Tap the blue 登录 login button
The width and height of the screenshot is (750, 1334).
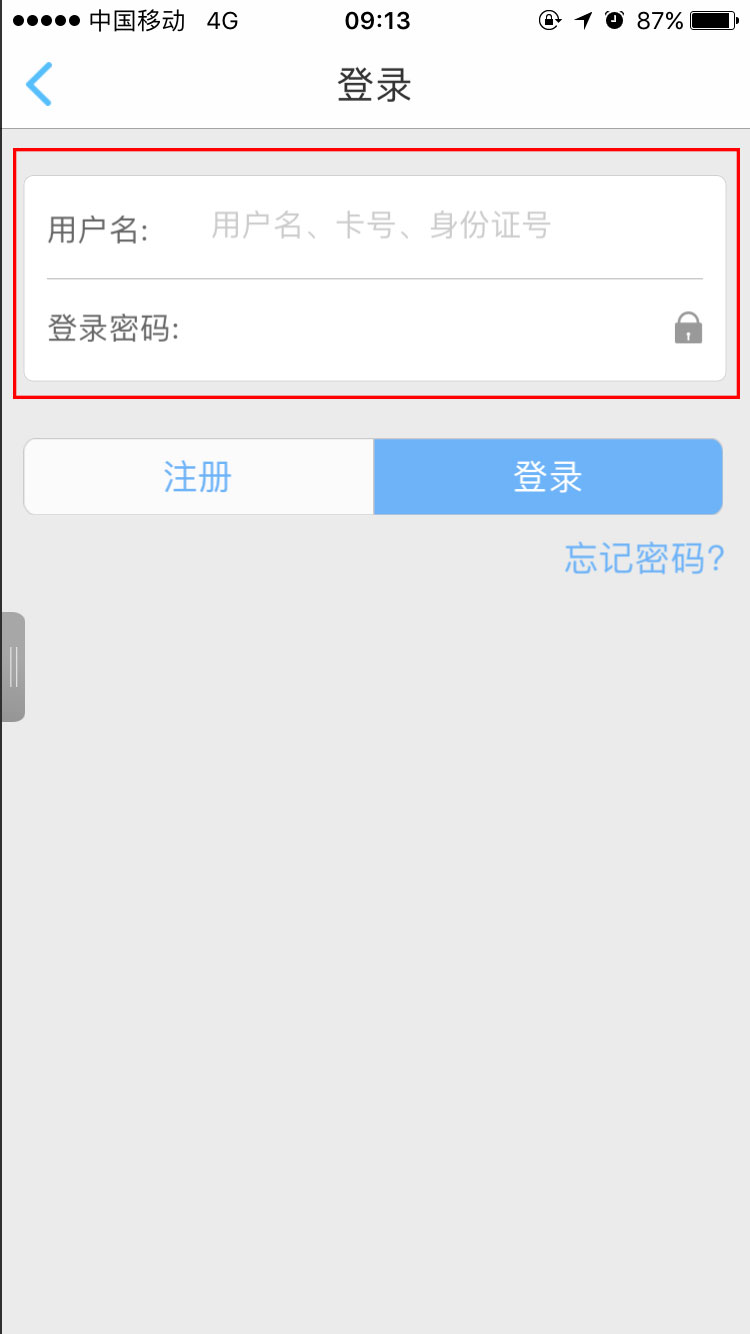(548, 477)
